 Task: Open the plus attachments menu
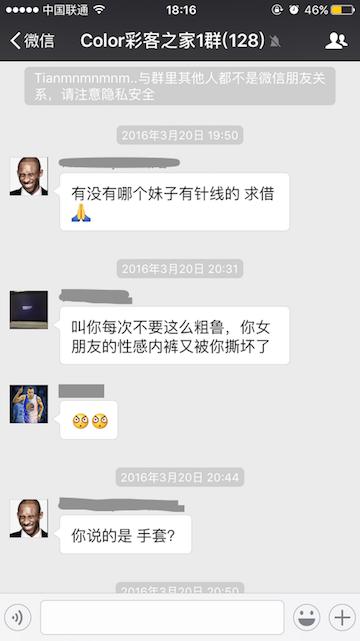click(x=342, y=617)
